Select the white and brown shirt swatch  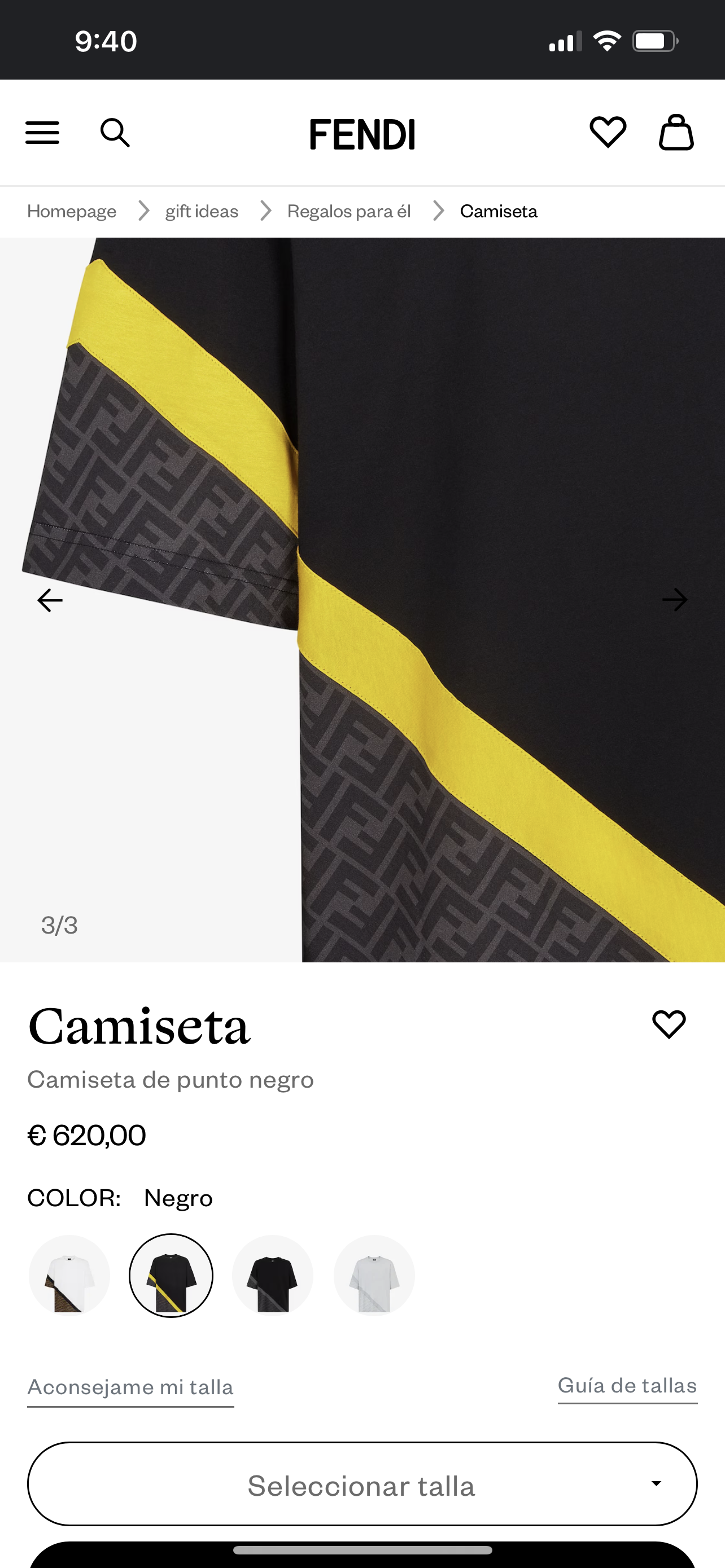click(x=69, y=1275)
